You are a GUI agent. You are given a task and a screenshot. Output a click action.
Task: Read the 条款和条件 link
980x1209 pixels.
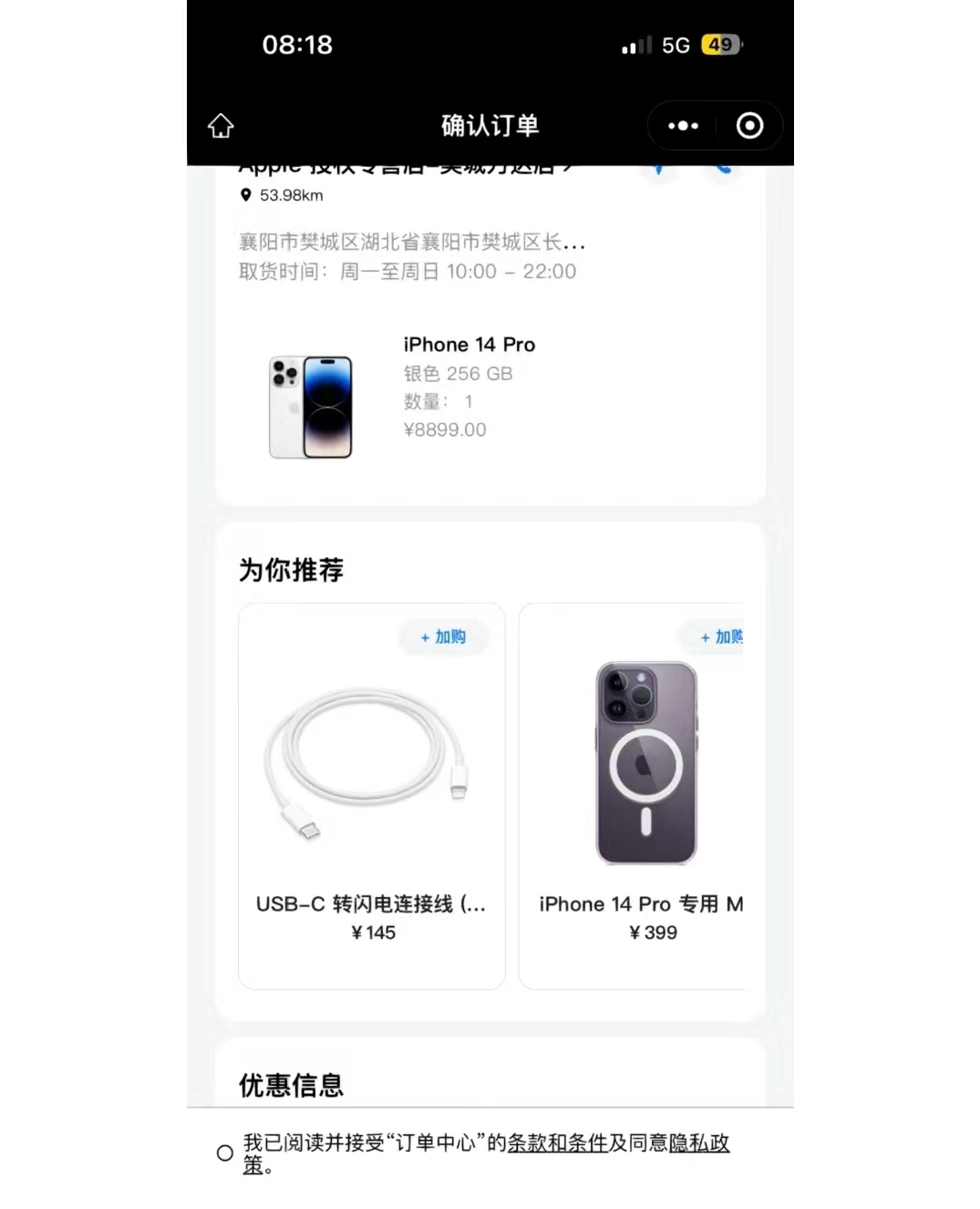pos(557,1143)
